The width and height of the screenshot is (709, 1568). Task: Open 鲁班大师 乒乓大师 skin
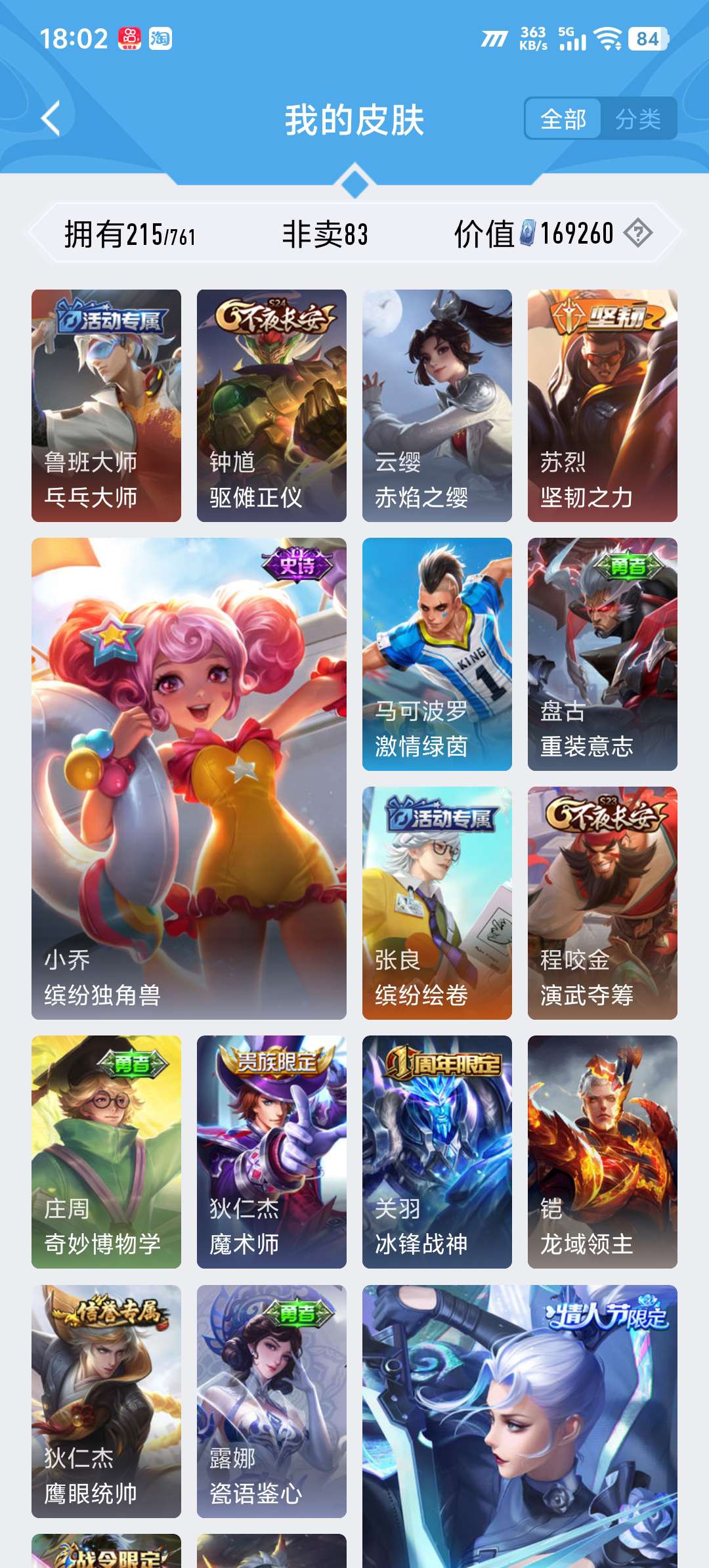(106, 406)
